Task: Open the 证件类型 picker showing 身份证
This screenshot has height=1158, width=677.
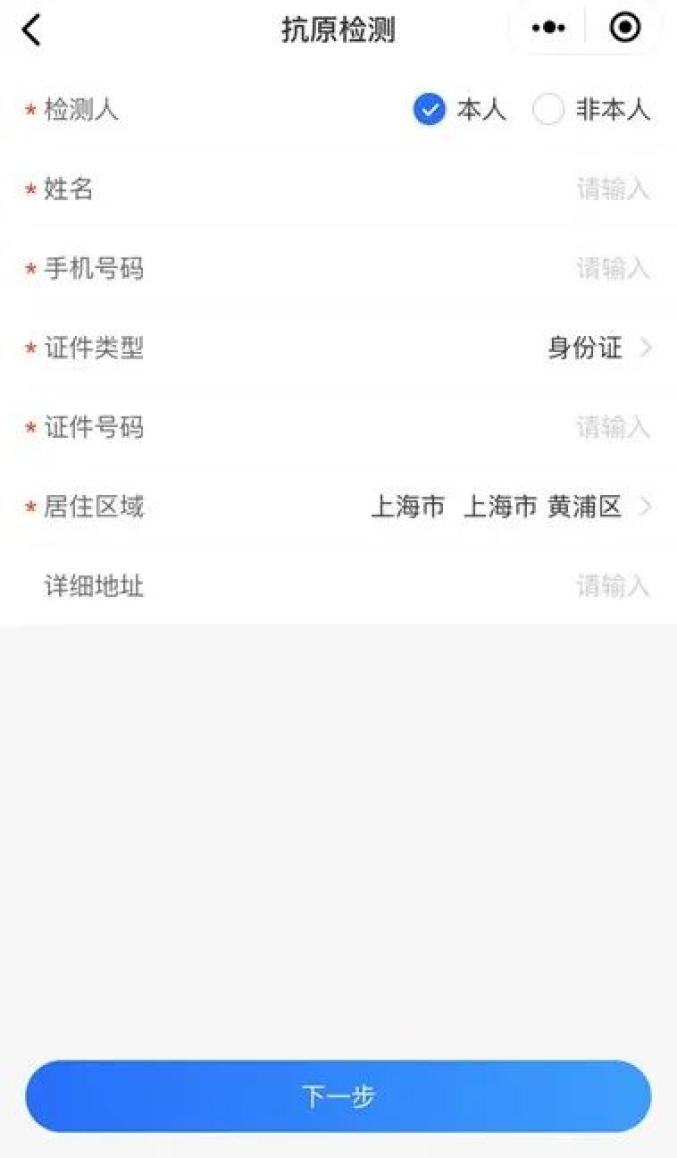Action: tap(338, 347)
